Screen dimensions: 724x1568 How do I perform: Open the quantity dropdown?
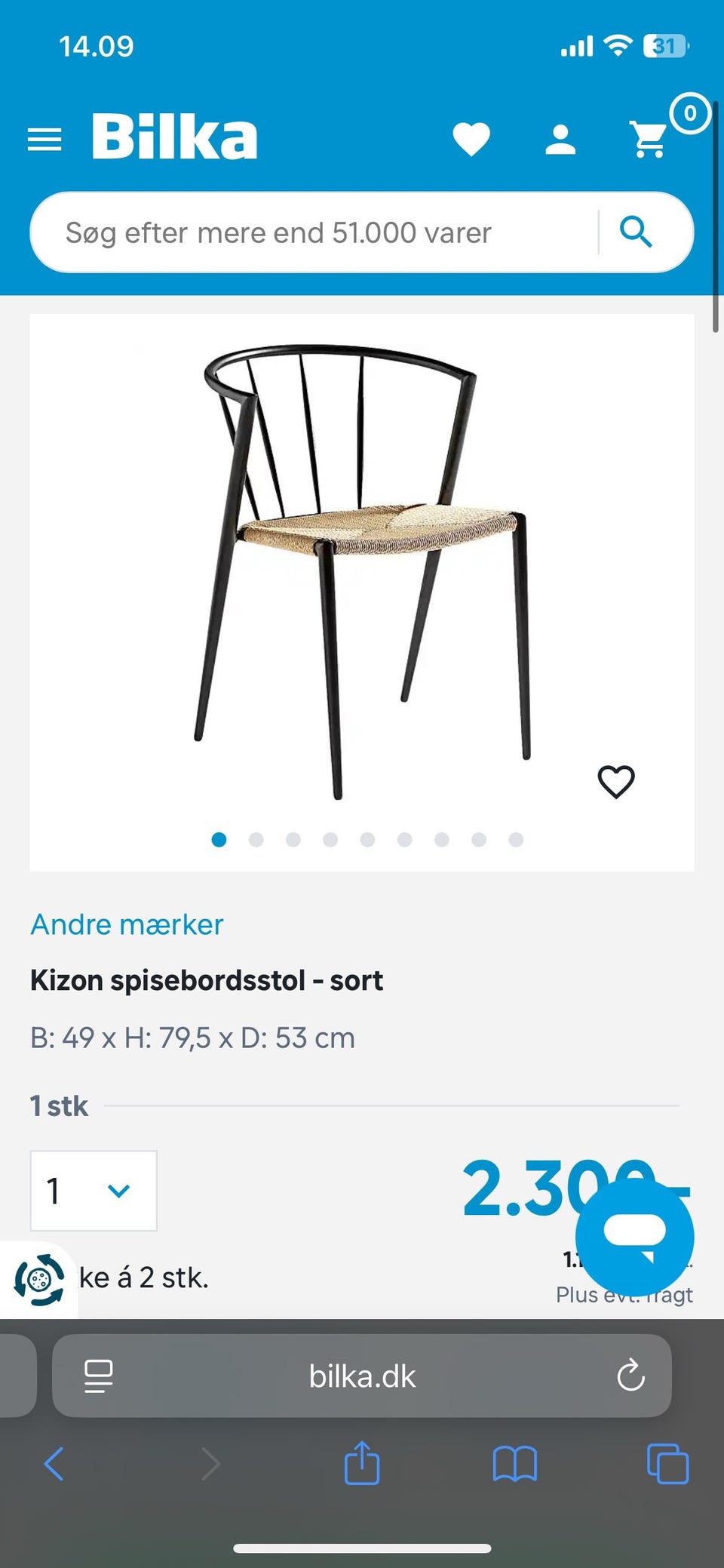[92, 1191]
